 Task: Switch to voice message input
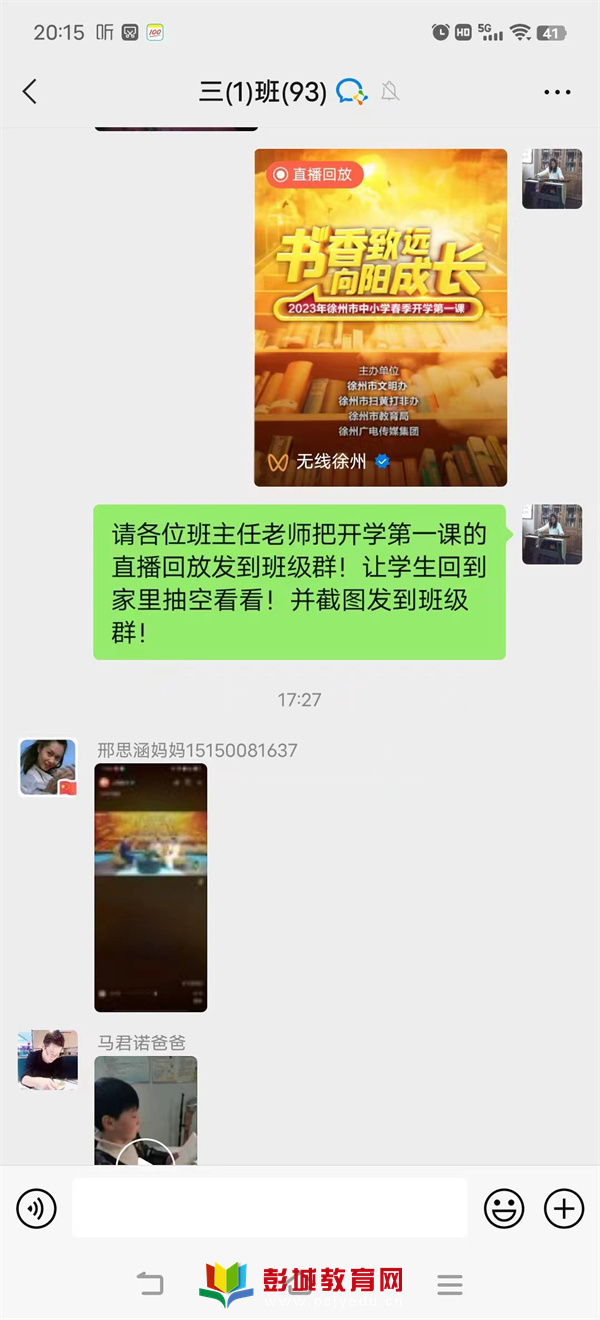click(x=36, y=1209)
